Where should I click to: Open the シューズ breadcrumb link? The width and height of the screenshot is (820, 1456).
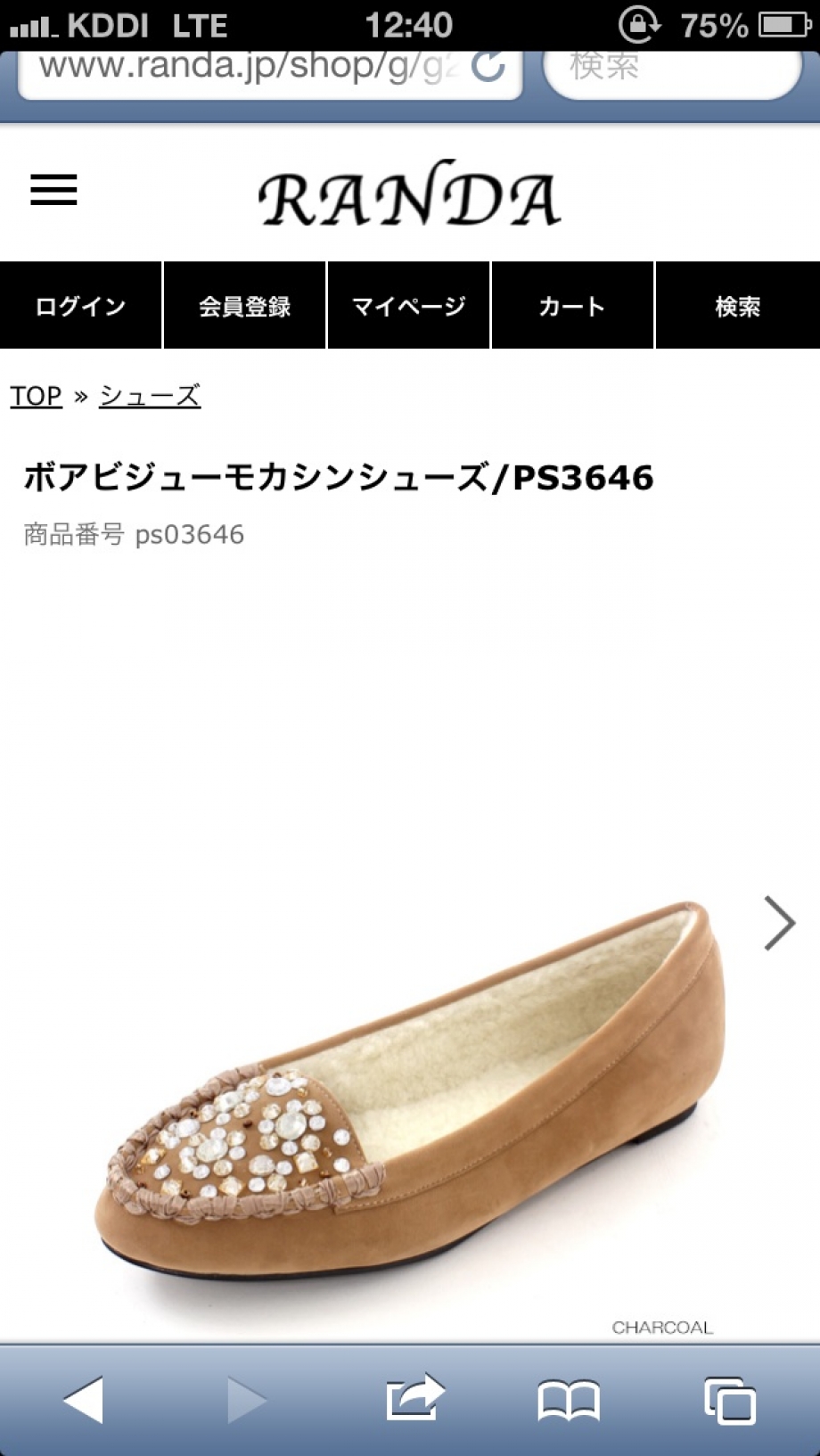point(150,395)
